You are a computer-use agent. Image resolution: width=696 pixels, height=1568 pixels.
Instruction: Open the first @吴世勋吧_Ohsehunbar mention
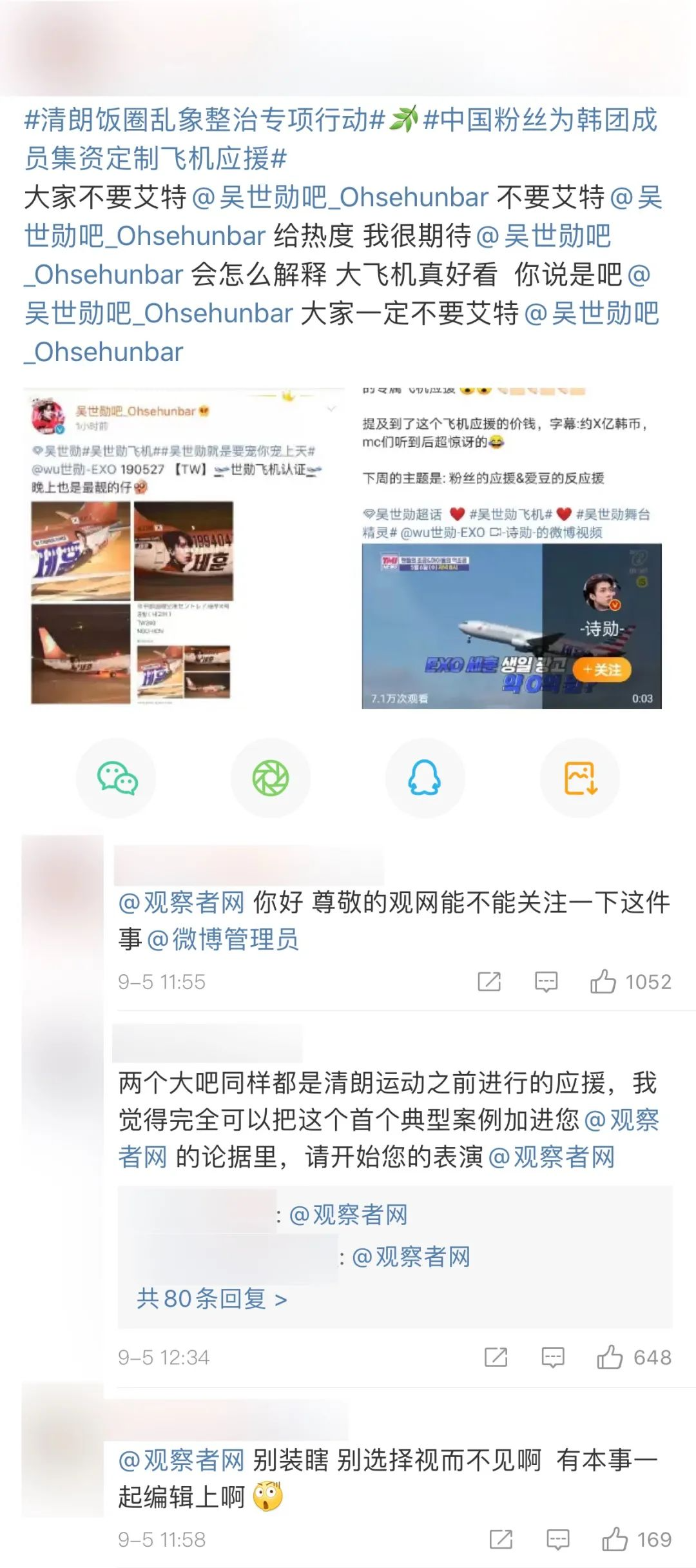coord(340,197)
